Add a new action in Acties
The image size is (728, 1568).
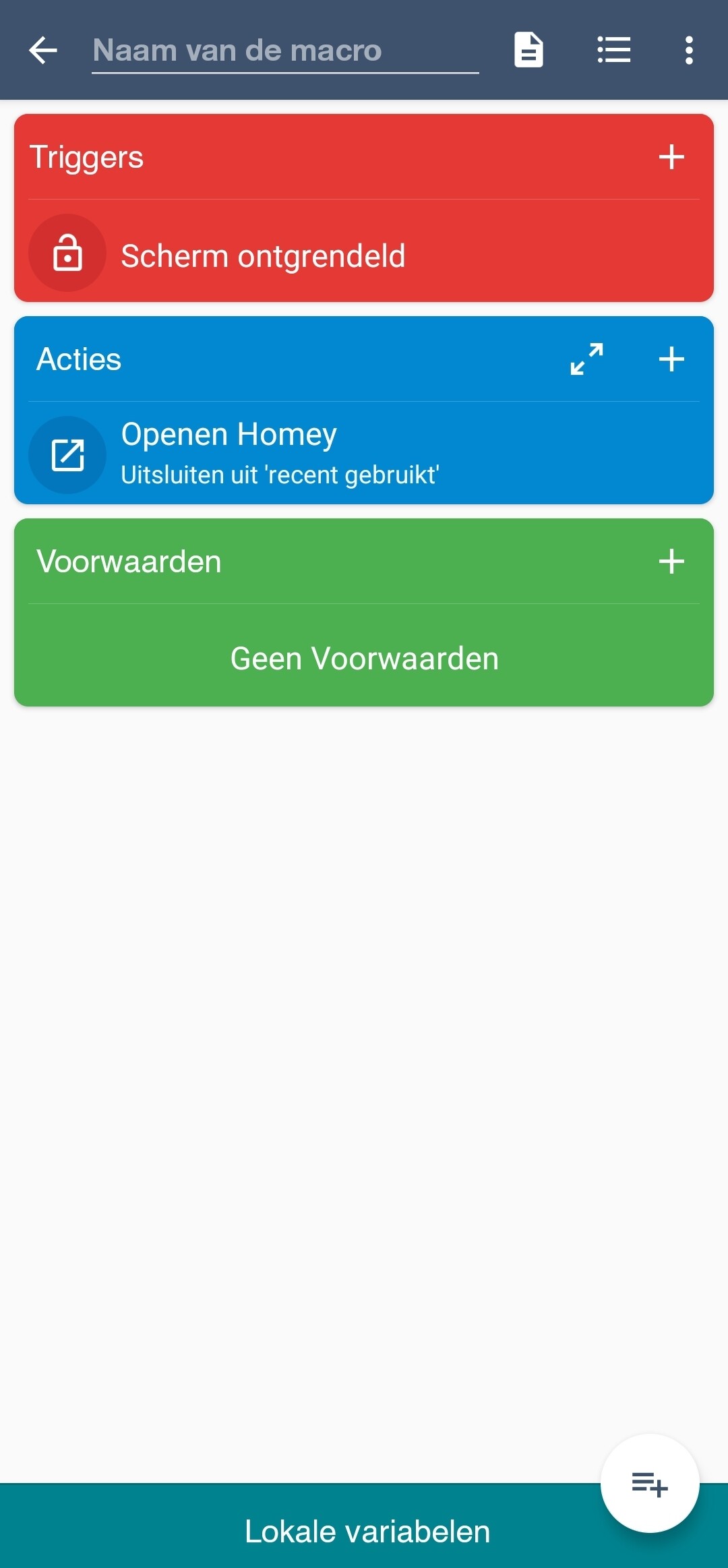671,359
